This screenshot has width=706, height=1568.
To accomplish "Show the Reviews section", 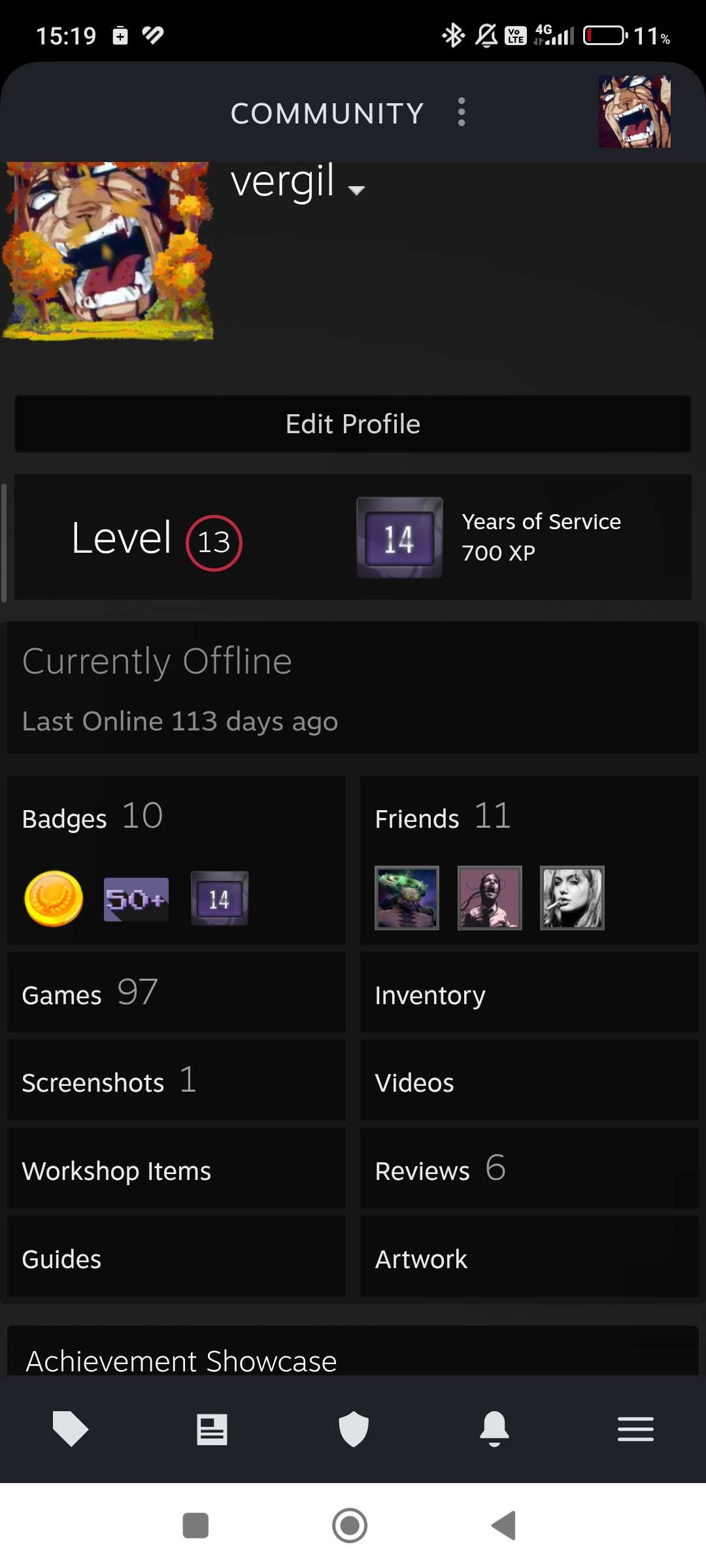I will 440,1169.
